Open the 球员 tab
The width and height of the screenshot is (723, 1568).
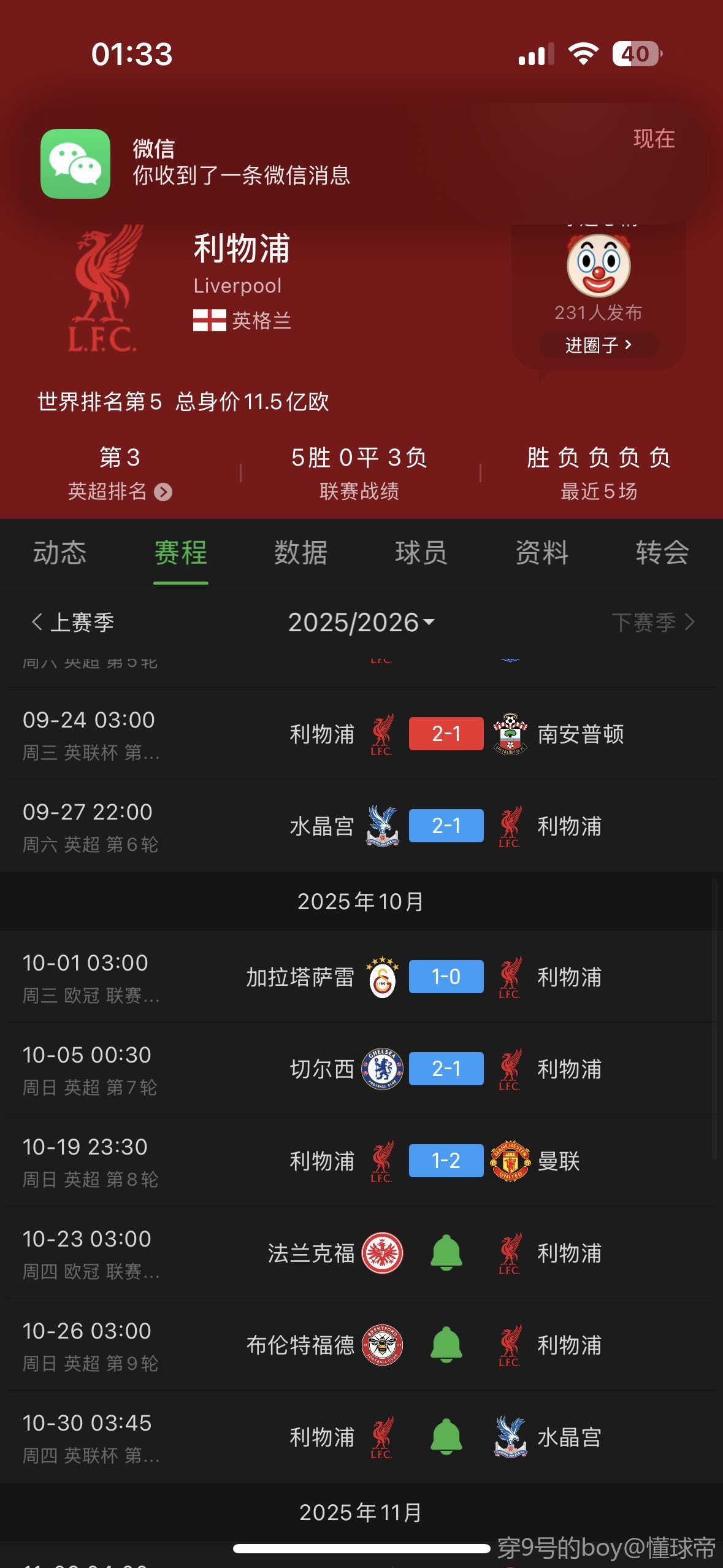coord(421,553)
